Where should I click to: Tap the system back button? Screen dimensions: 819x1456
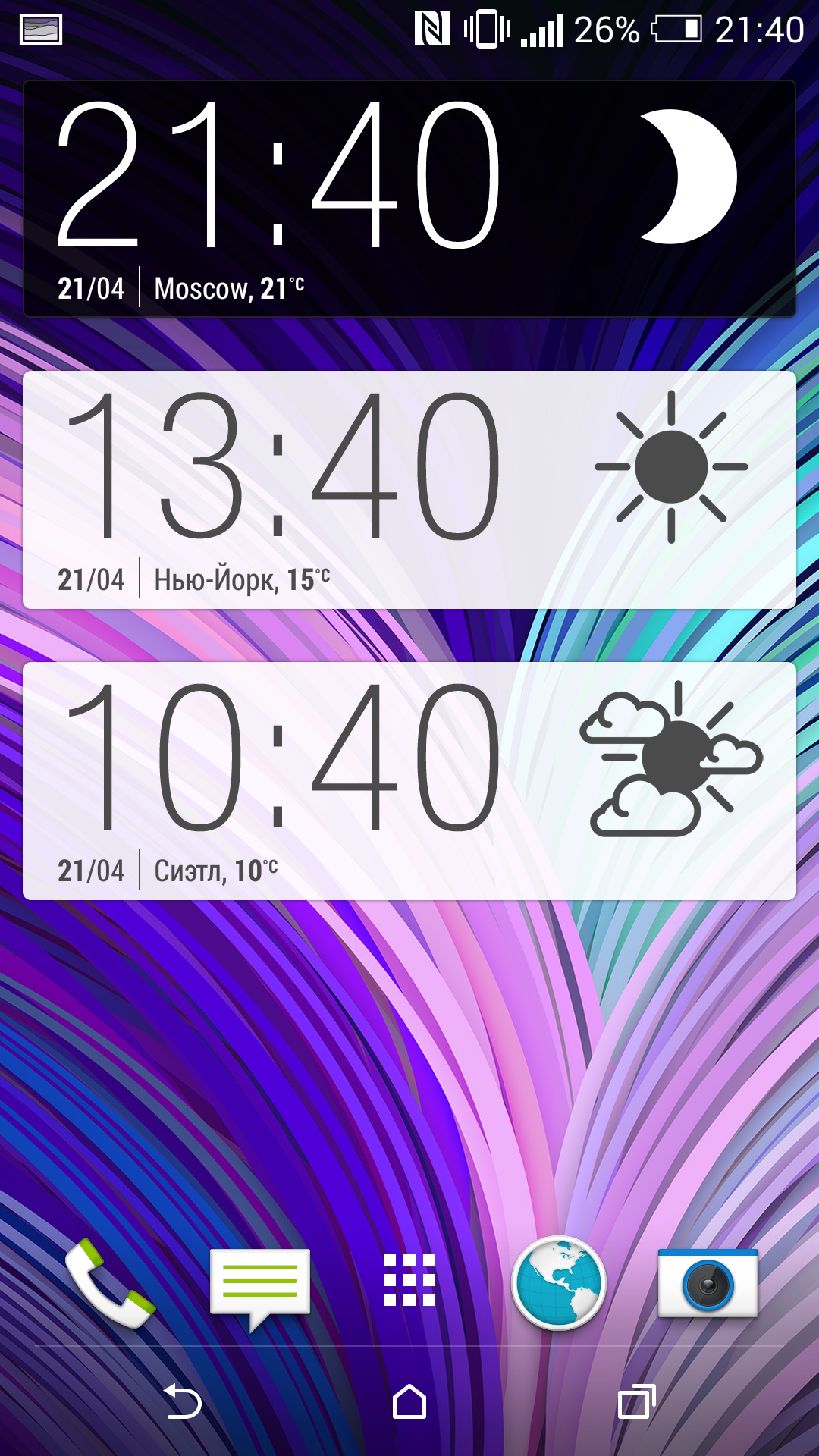point(182,1401)
